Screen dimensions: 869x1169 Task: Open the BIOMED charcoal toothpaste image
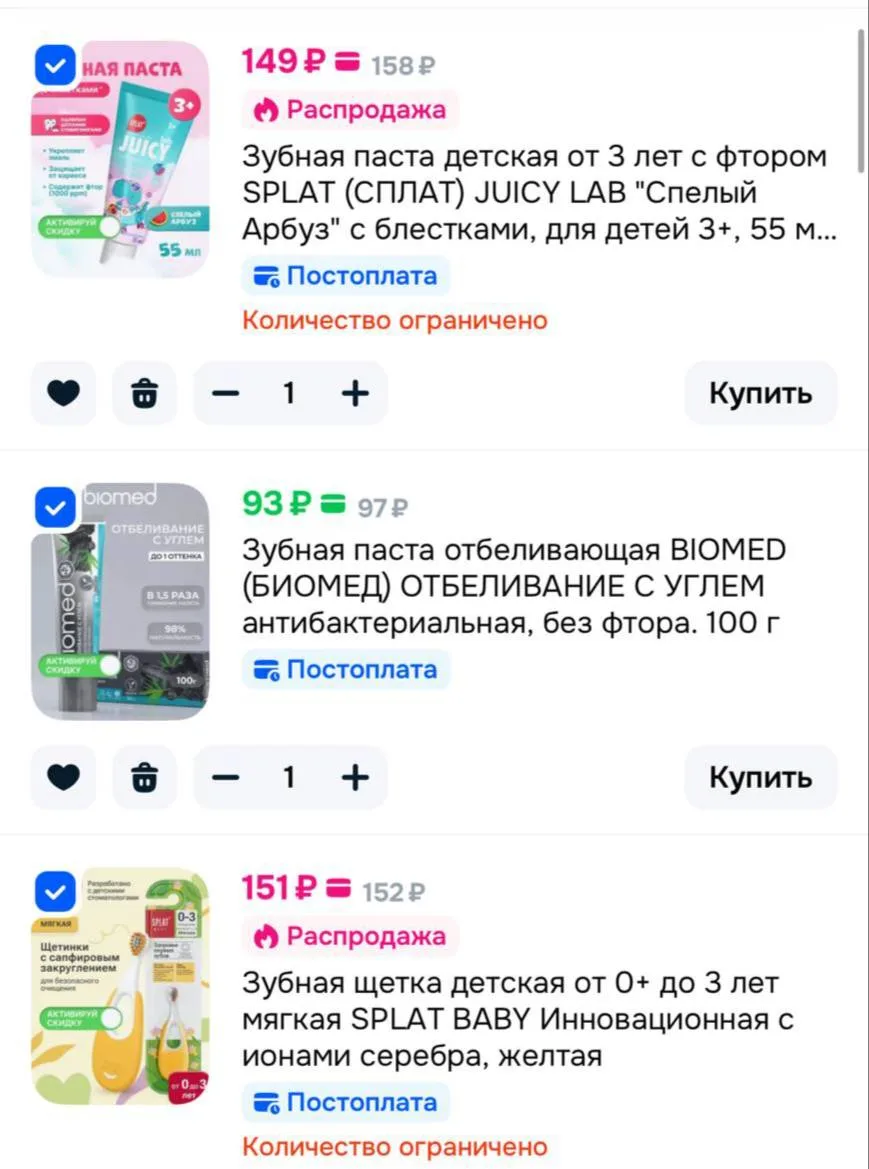coord(120,602)
